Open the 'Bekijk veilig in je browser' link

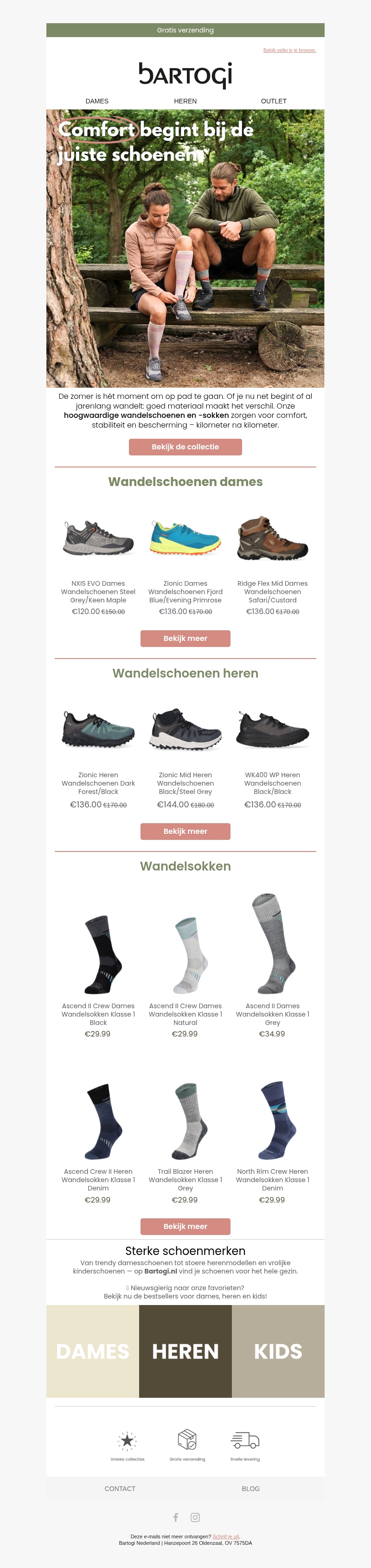pos(289,51)
